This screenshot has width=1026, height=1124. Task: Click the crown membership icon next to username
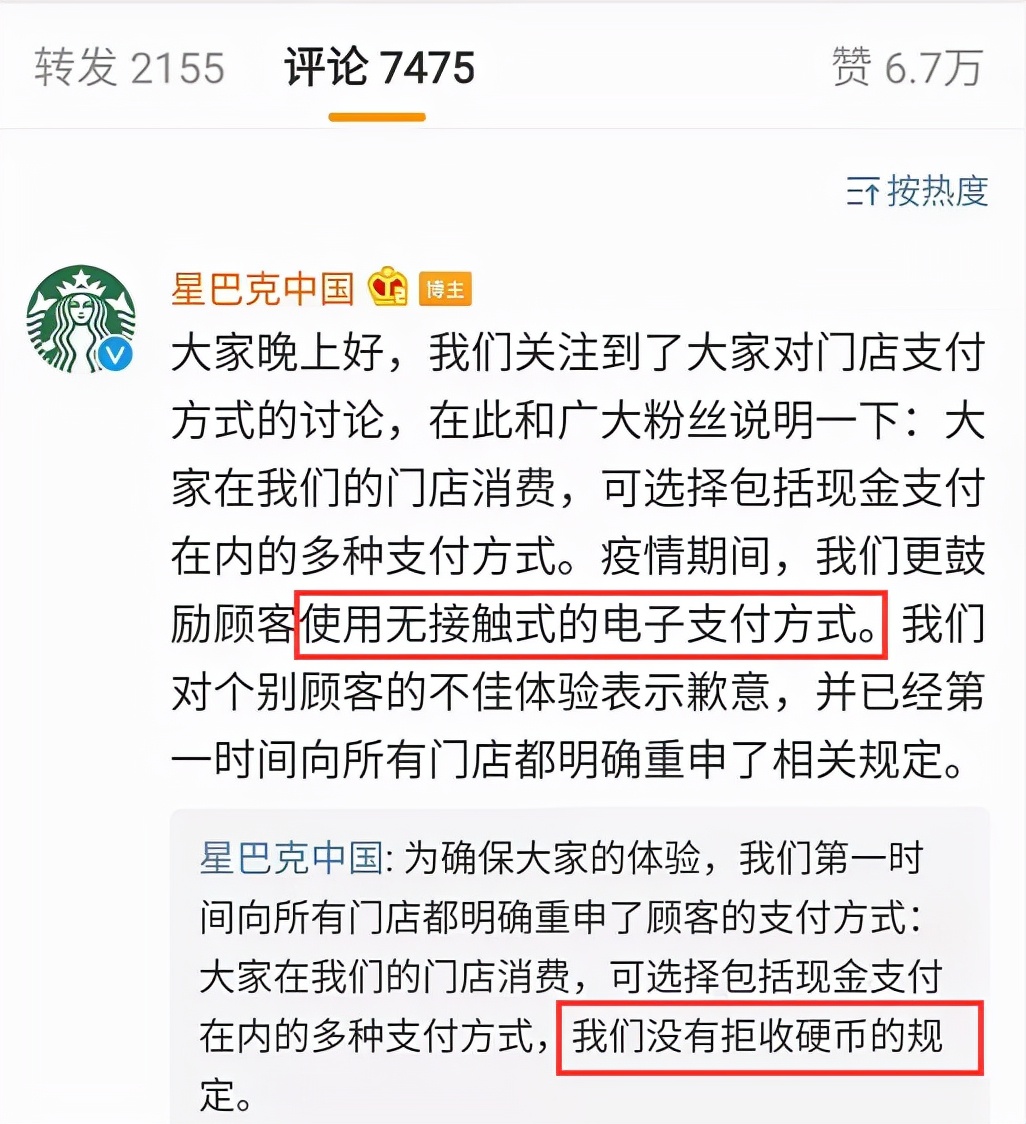[391, 287]
